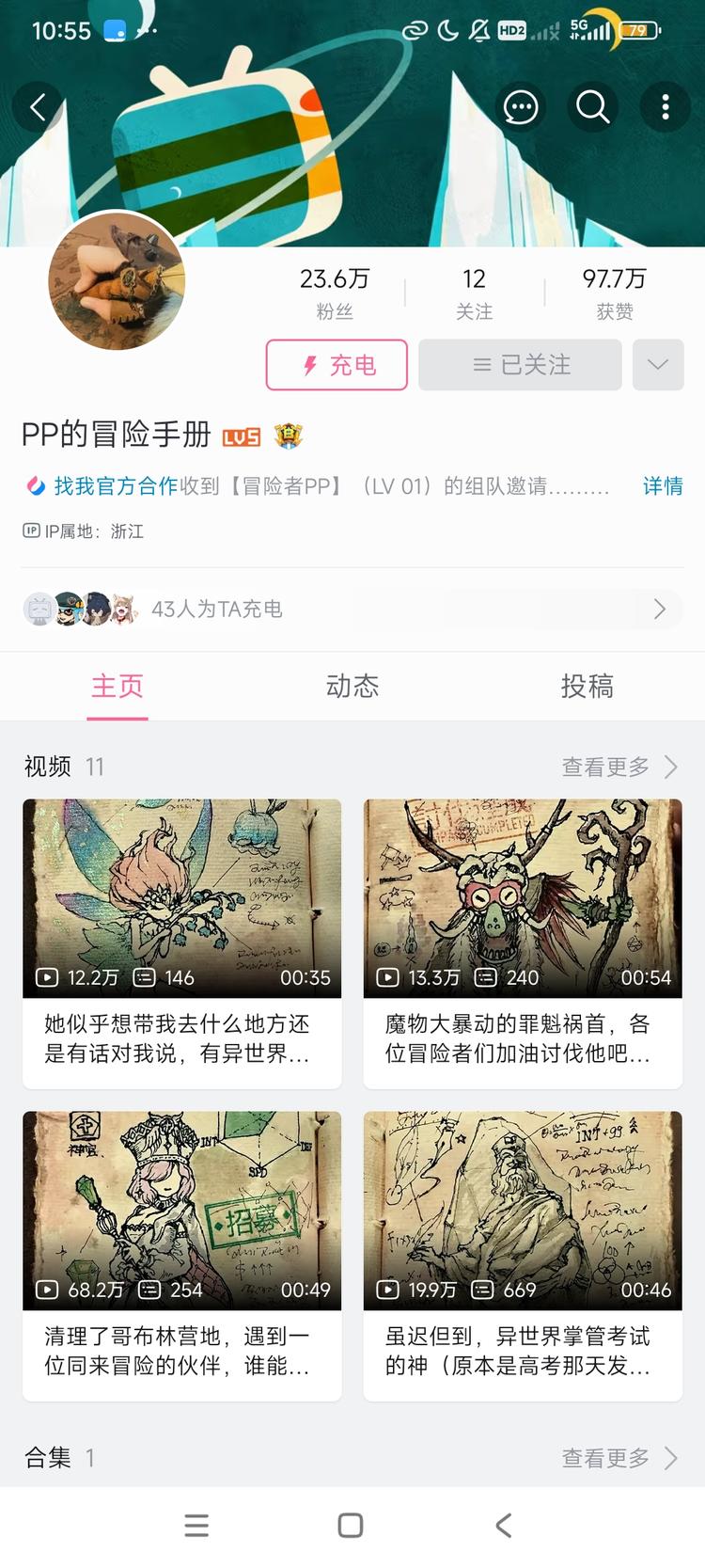Open messages via the chat bubble icon
705x1568 pixels.
(x=520, y=106)
